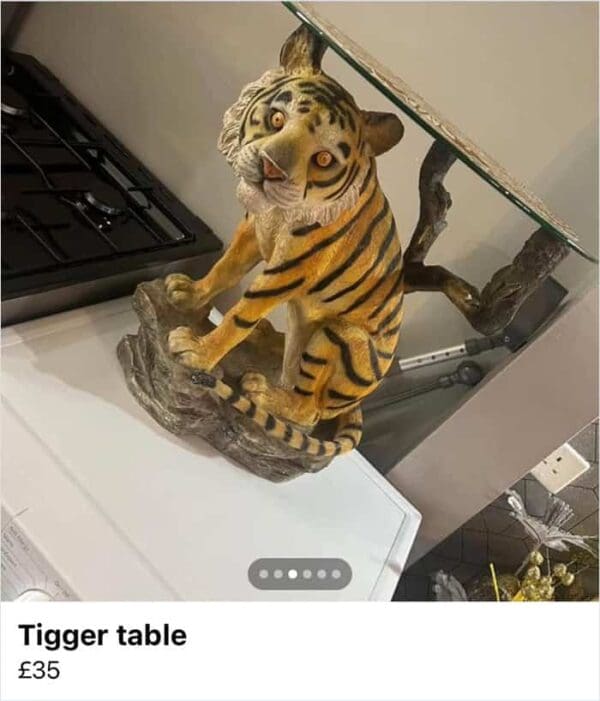Tap the photo carousel page indicator dots
Image resolution: width=600 pixels, height=701 pixels.
pos(299,574)
